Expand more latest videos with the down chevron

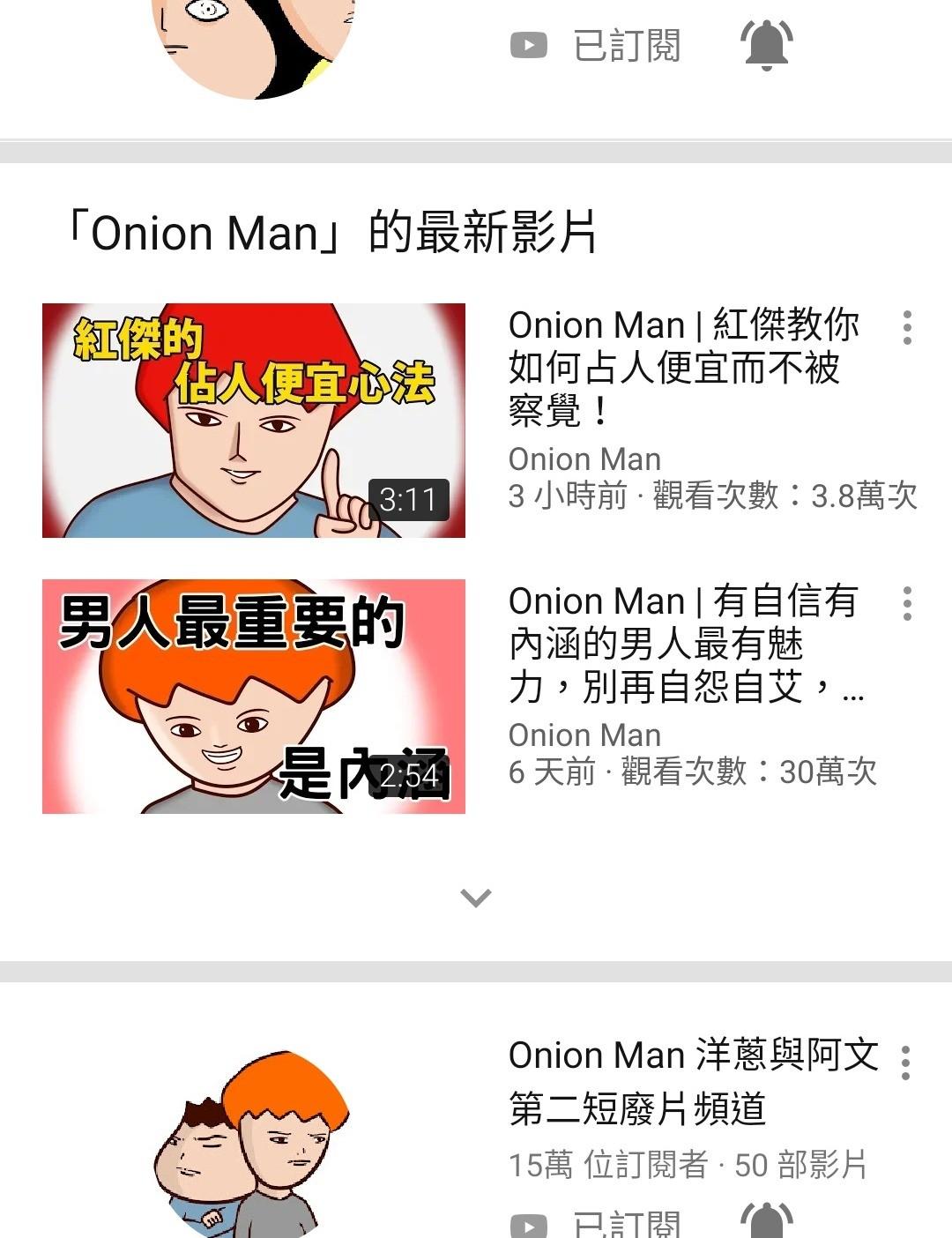coord(476,898)
